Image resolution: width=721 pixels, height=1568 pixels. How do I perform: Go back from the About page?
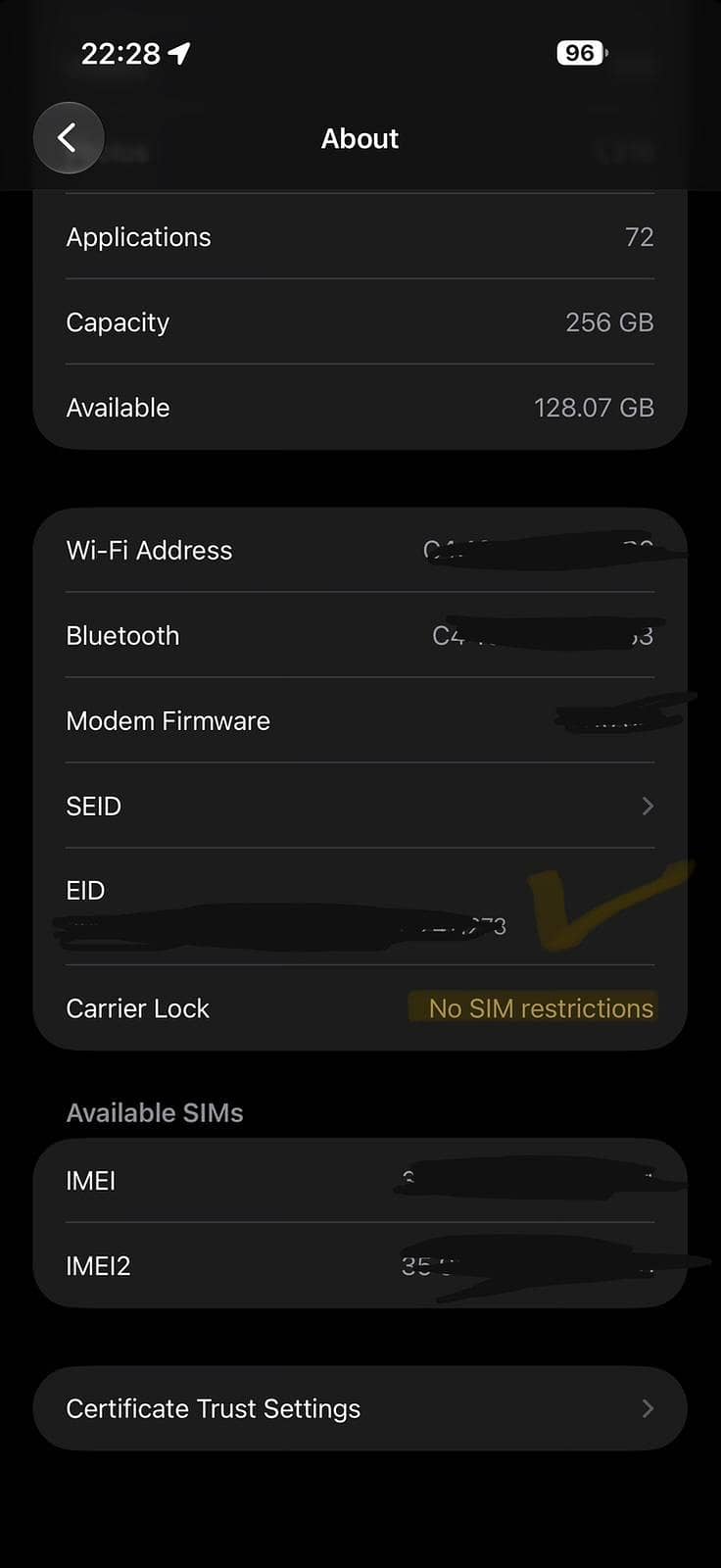(69, 138)
